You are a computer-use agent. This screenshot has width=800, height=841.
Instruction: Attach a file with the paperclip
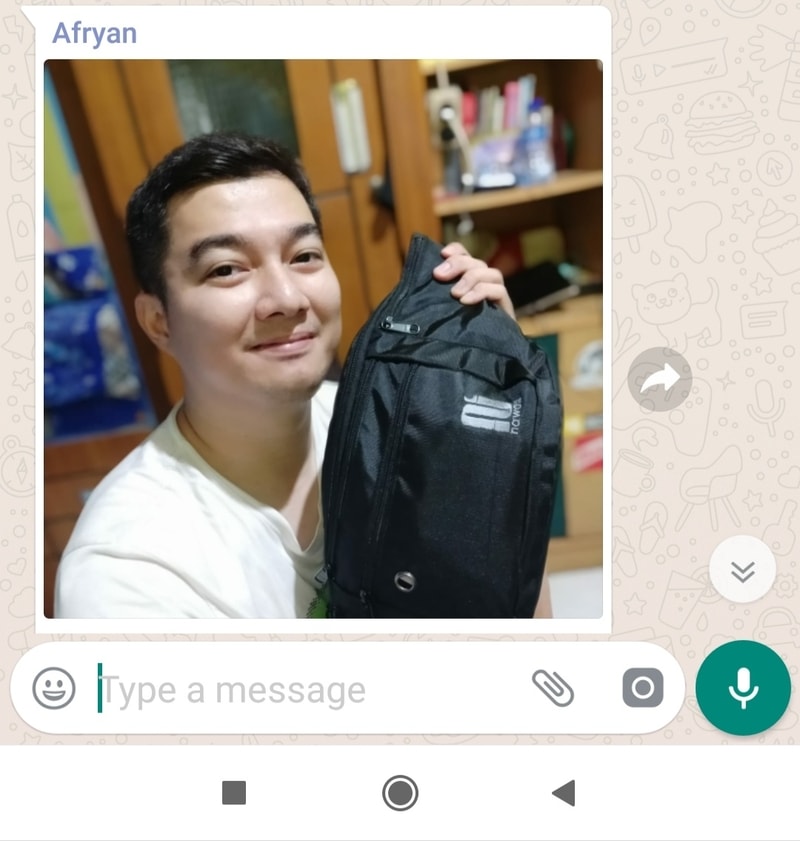[553, 688]
